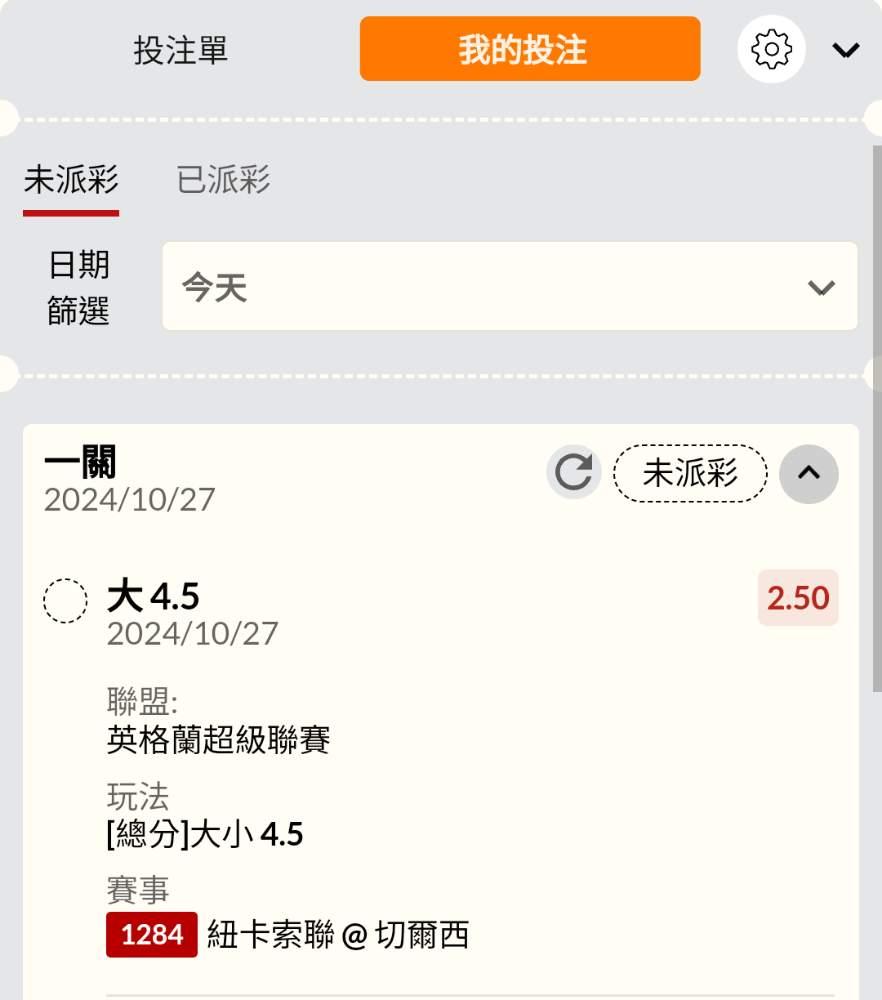This screenshot has width=882, height=1000.
Task: Collapse the panel with the top chevron
Action: [x=846, y=50]
